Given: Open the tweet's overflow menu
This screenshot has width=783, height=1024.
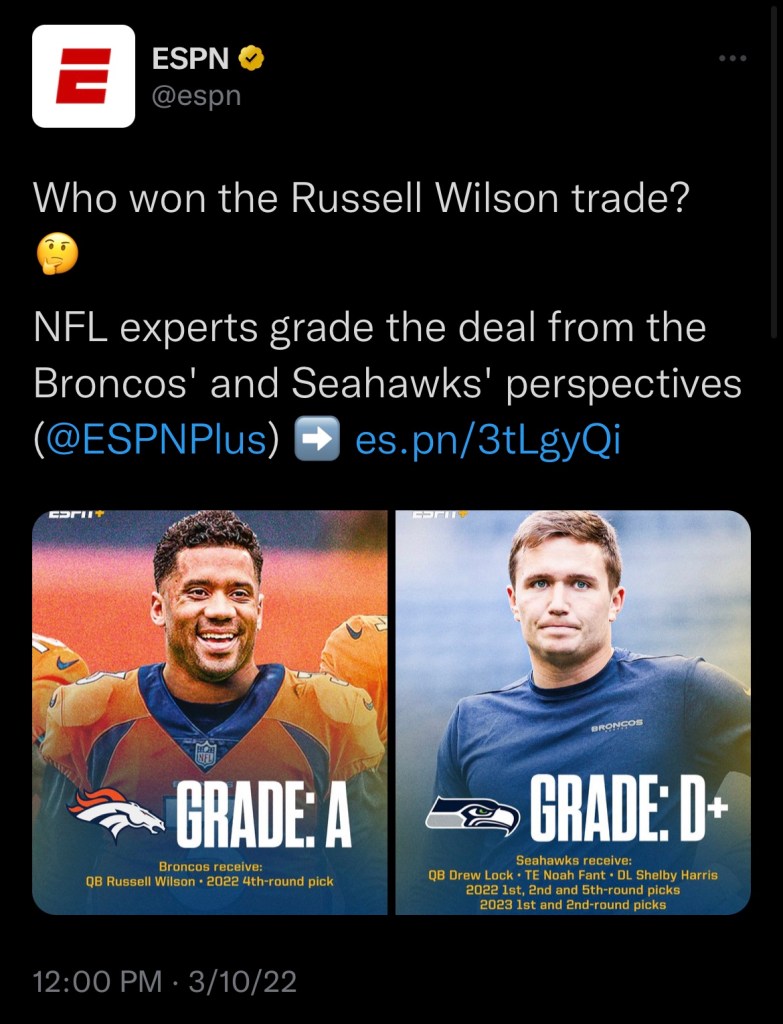Looking at the screenshot, I should (x=733, y=59).
